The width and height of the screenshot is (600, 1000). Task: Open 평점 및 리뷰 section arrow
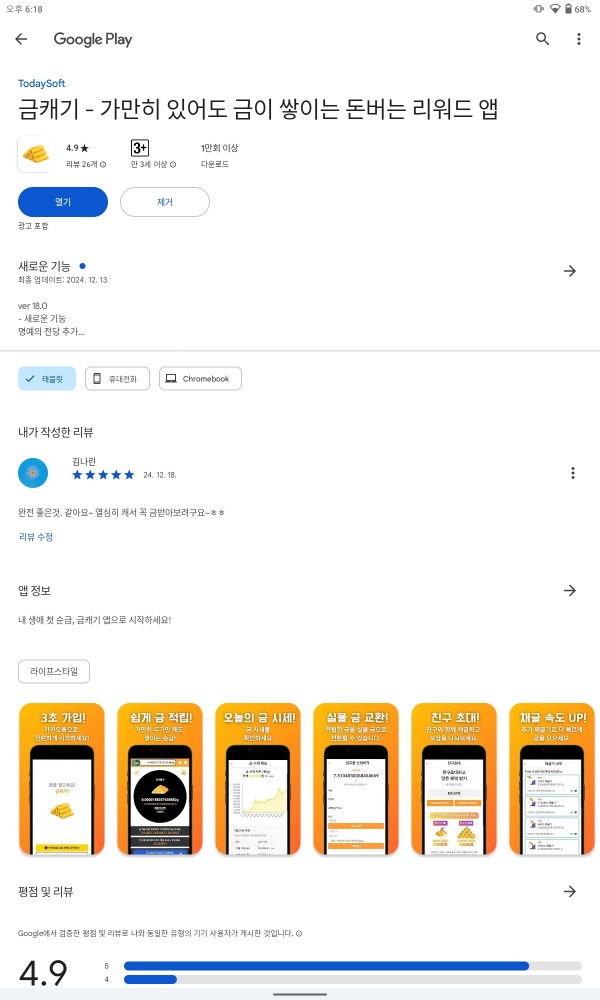[x=570, y=892]
